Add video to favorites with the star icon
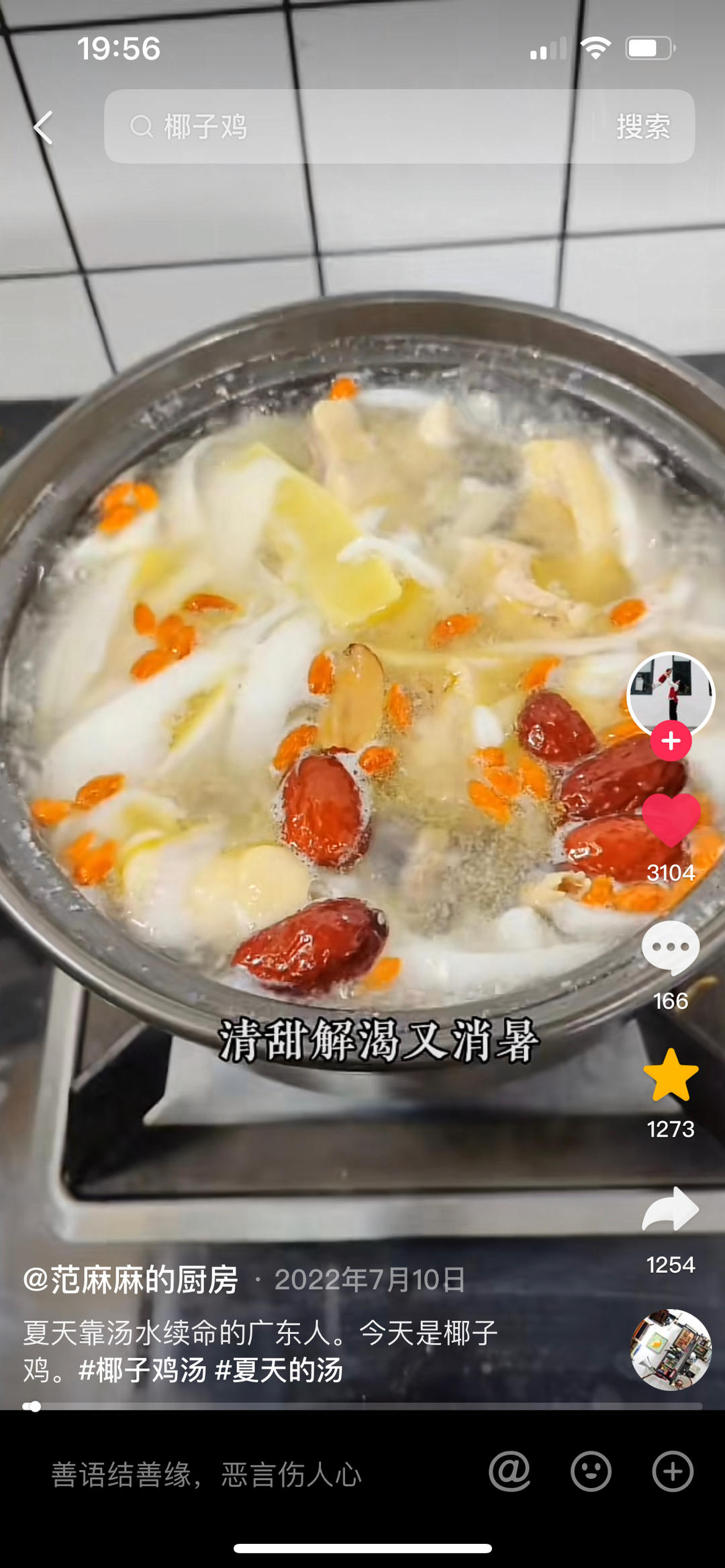The height and width of the screenshot is (1568, 725). 671,1076
